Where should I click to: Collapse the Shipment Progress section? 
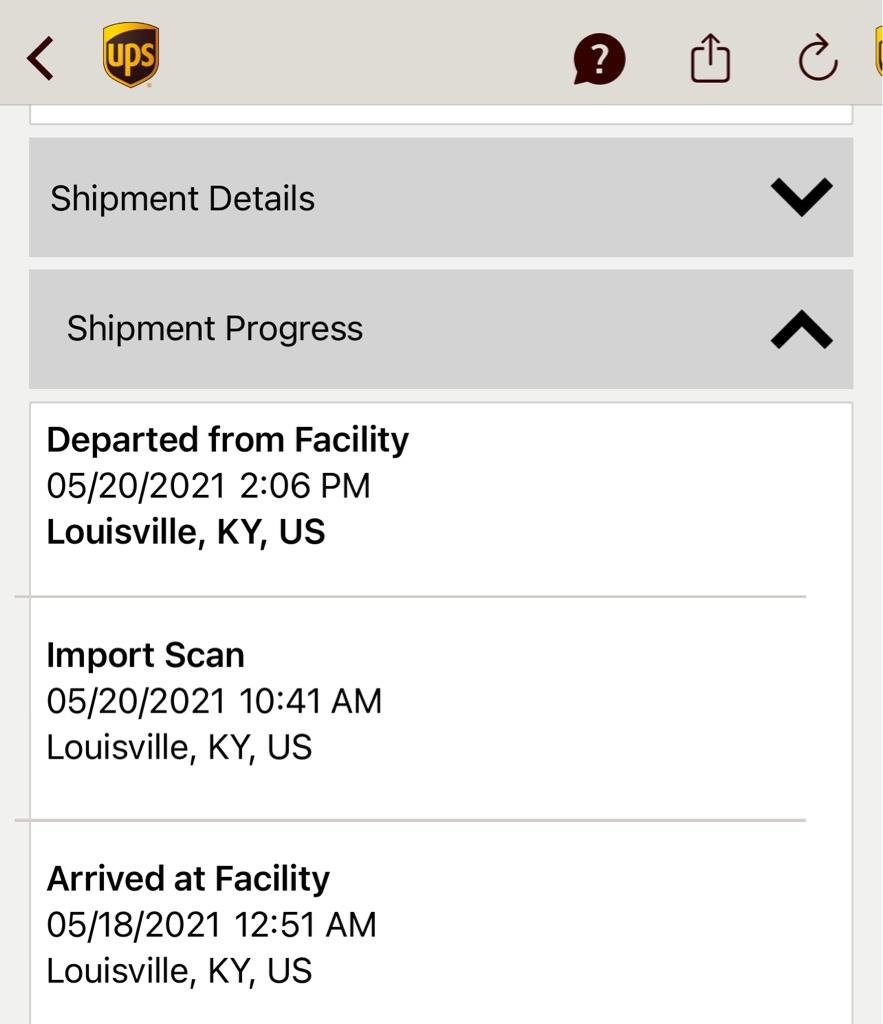pyautogui.click(x=801, y=329)
